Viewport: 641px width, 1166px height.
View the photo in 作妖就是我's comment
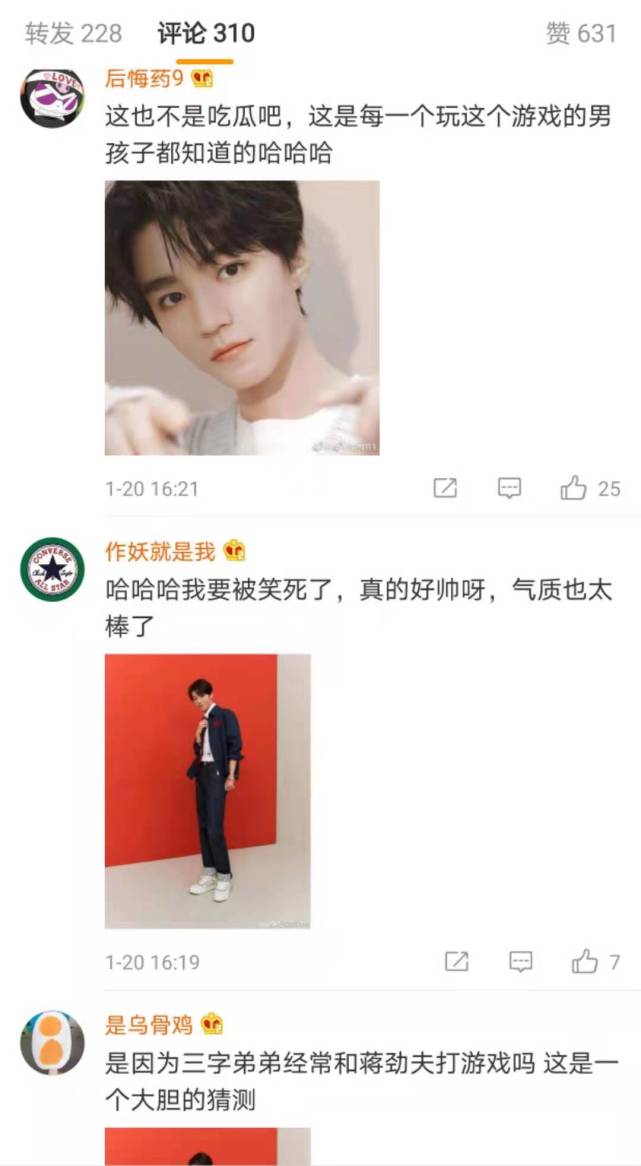point(207,791)
